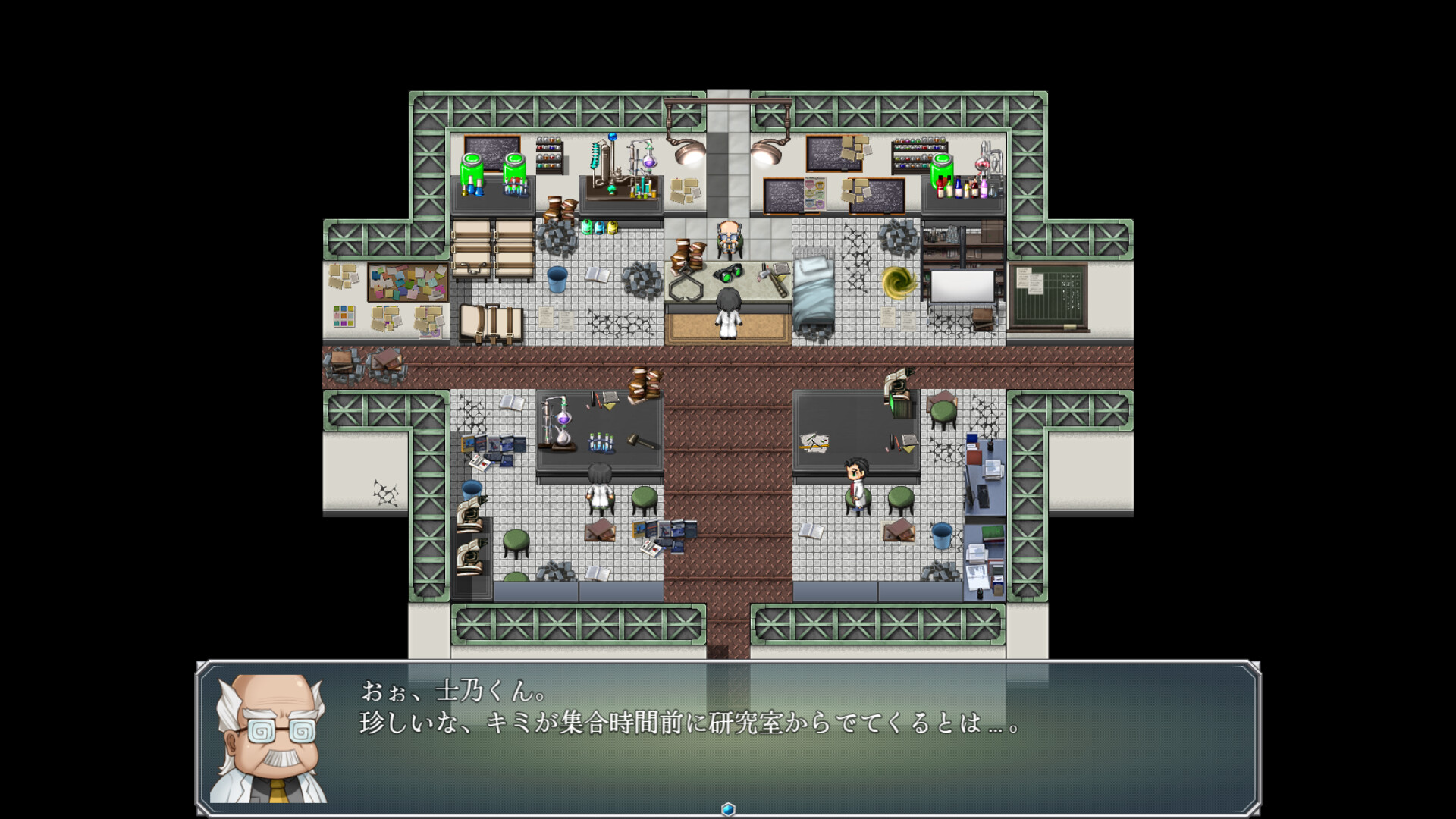Image resolution: width=1456 pixels, height=819 pixels.
Task: Advance the professor's dialogue via the blue indicator
Action: (x=728, y=809)
